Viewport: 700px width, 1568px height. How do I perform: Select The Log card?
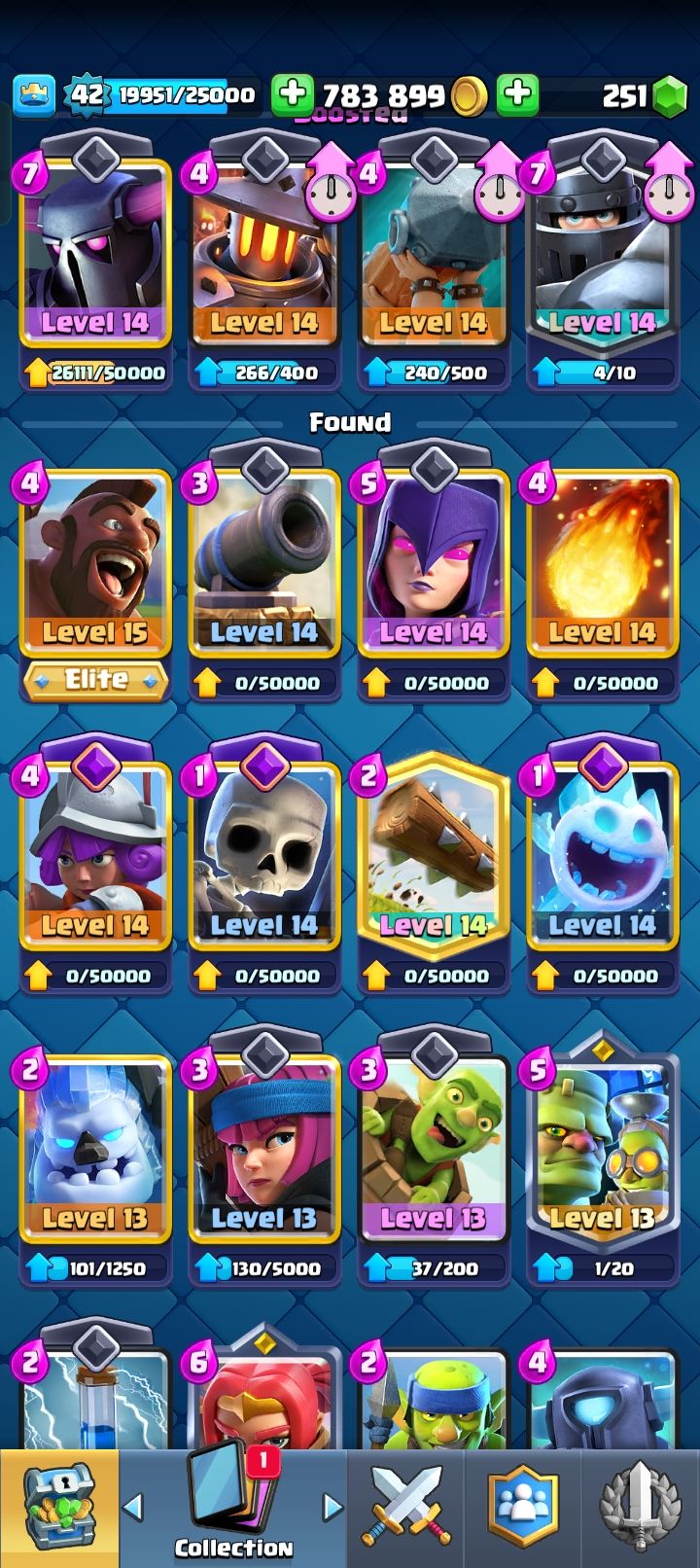click(x=434, y=858)
